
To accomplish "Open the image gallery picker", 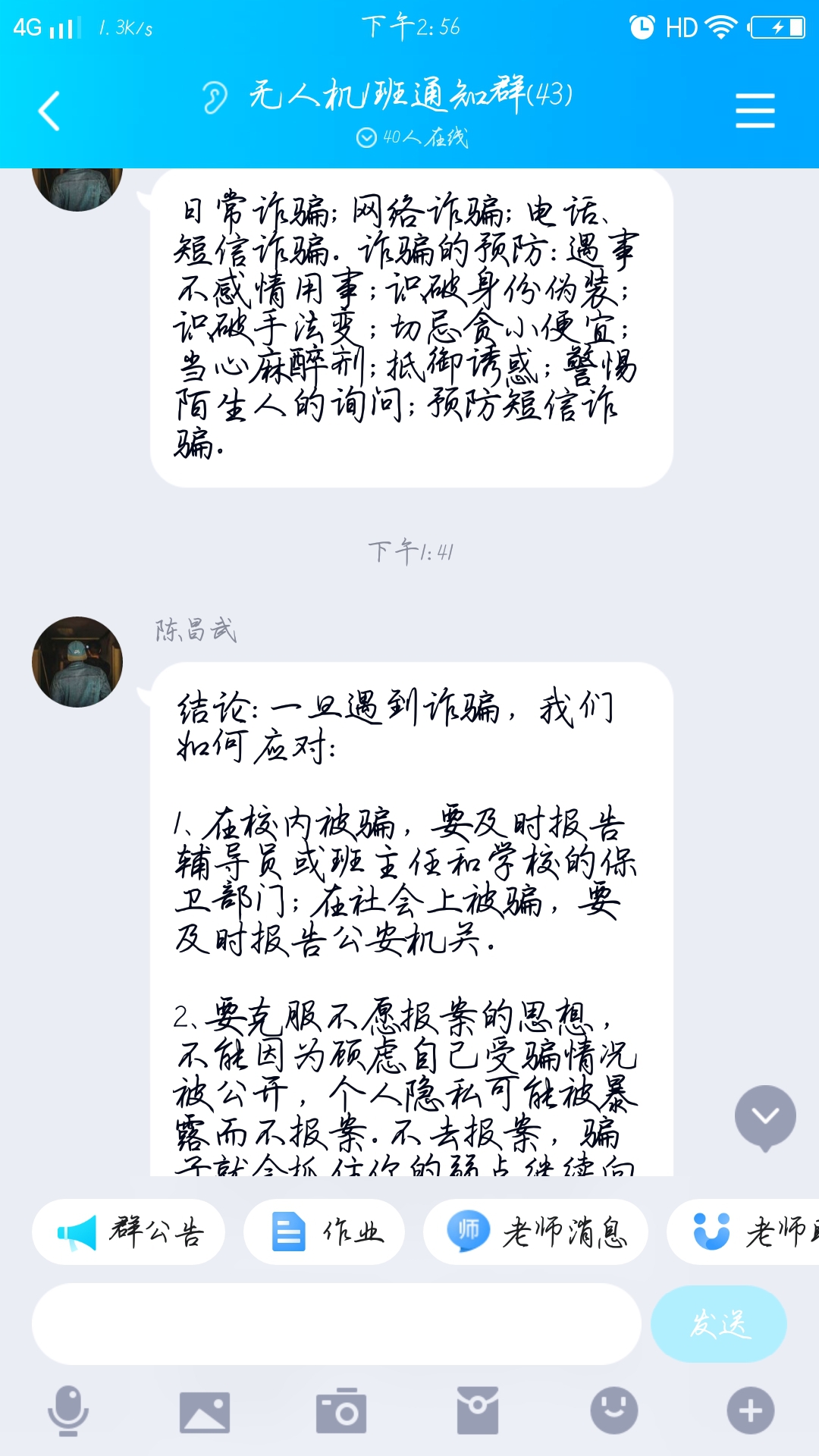I will pos(204,1412).
